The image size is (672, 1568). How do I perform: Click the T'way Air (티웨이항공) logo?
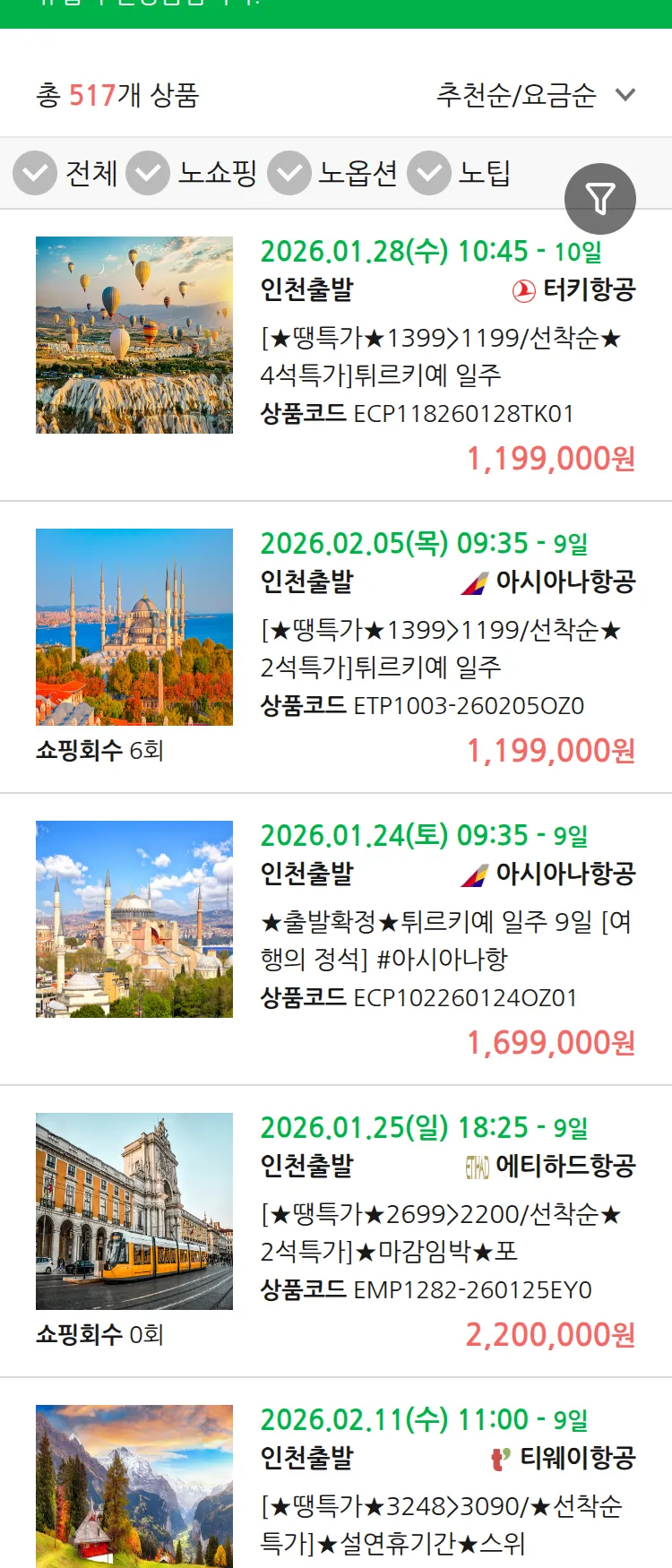coord(503,1459)
